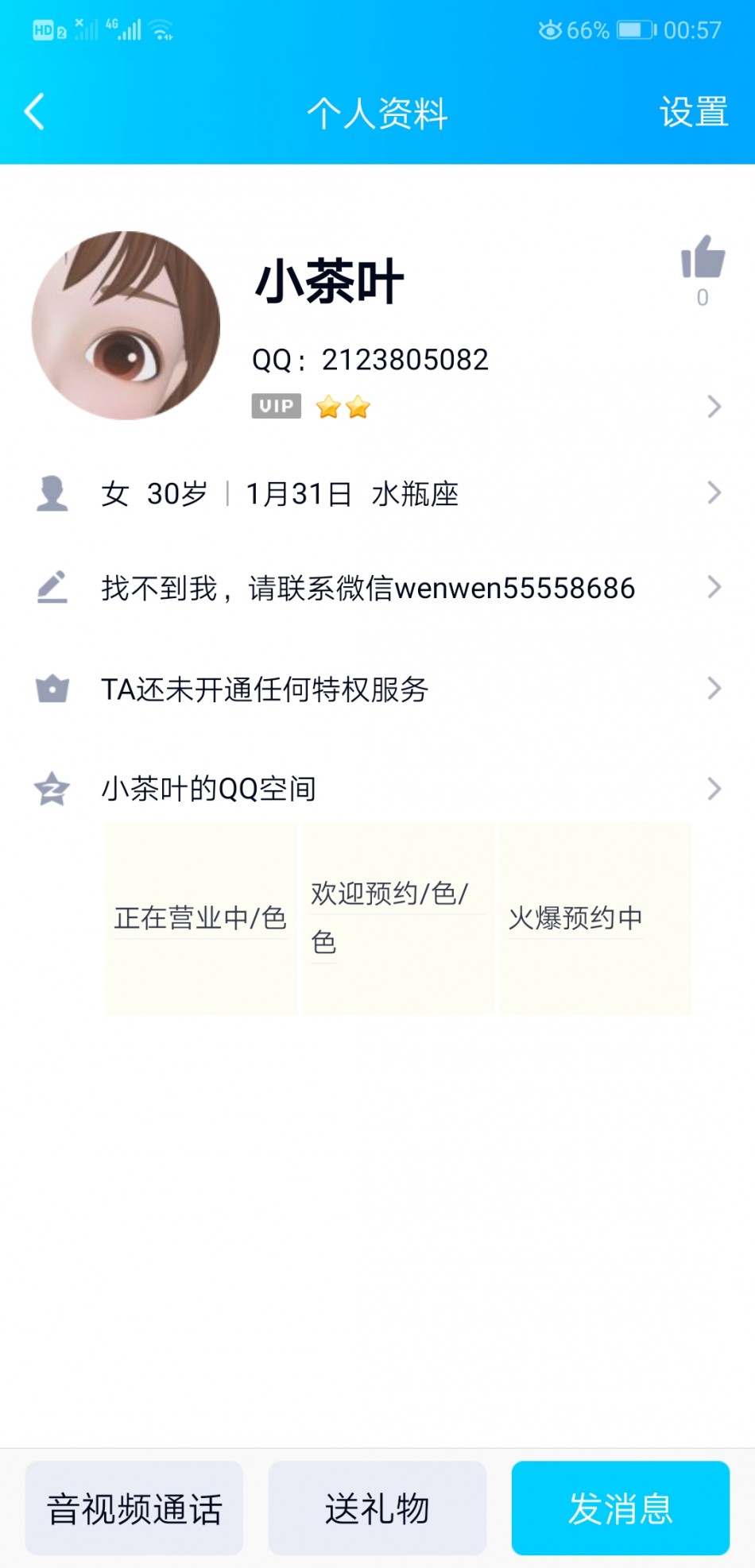Go back using the top-left arrow
This screenshot has width=755, height=1568.
click(35, 111)
